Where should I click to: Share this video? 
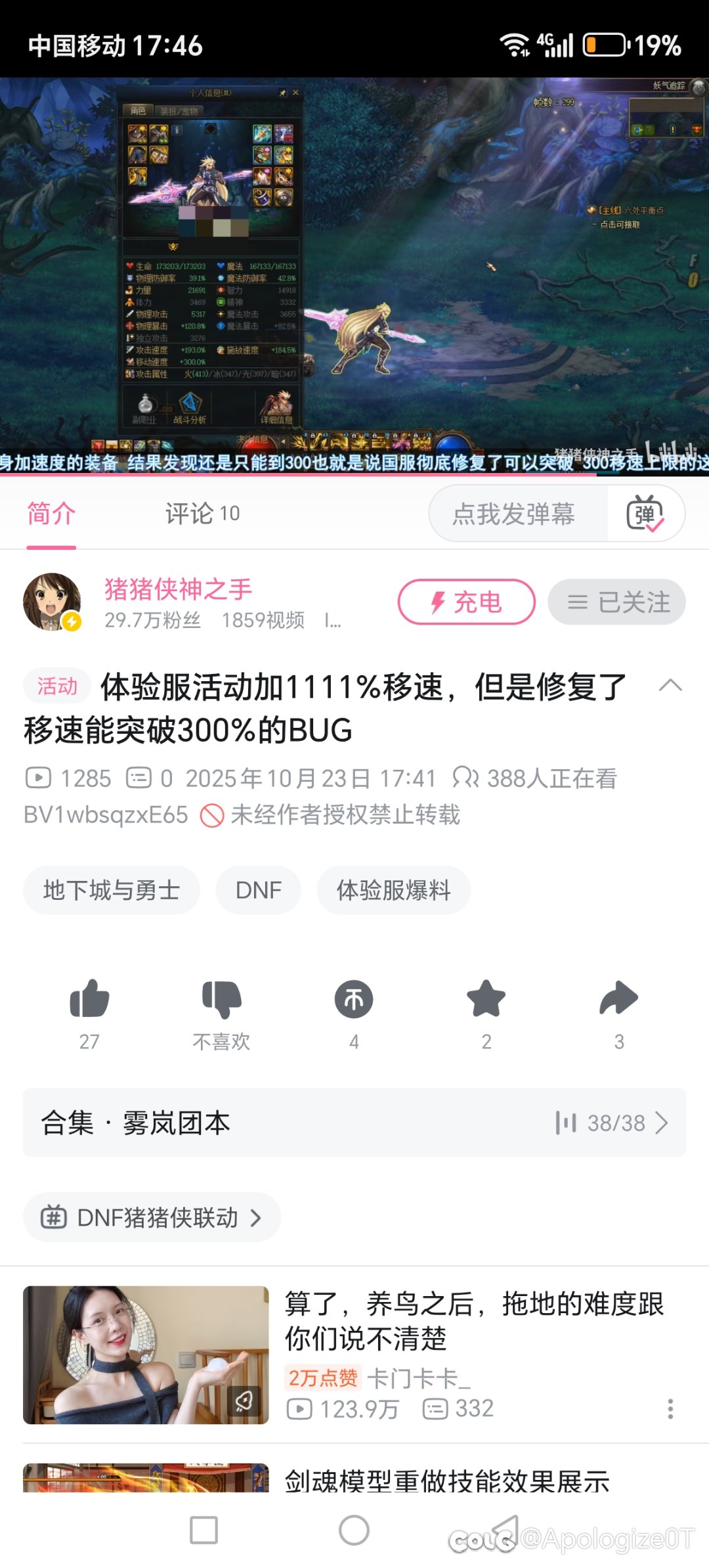[x=618, y=1000]
